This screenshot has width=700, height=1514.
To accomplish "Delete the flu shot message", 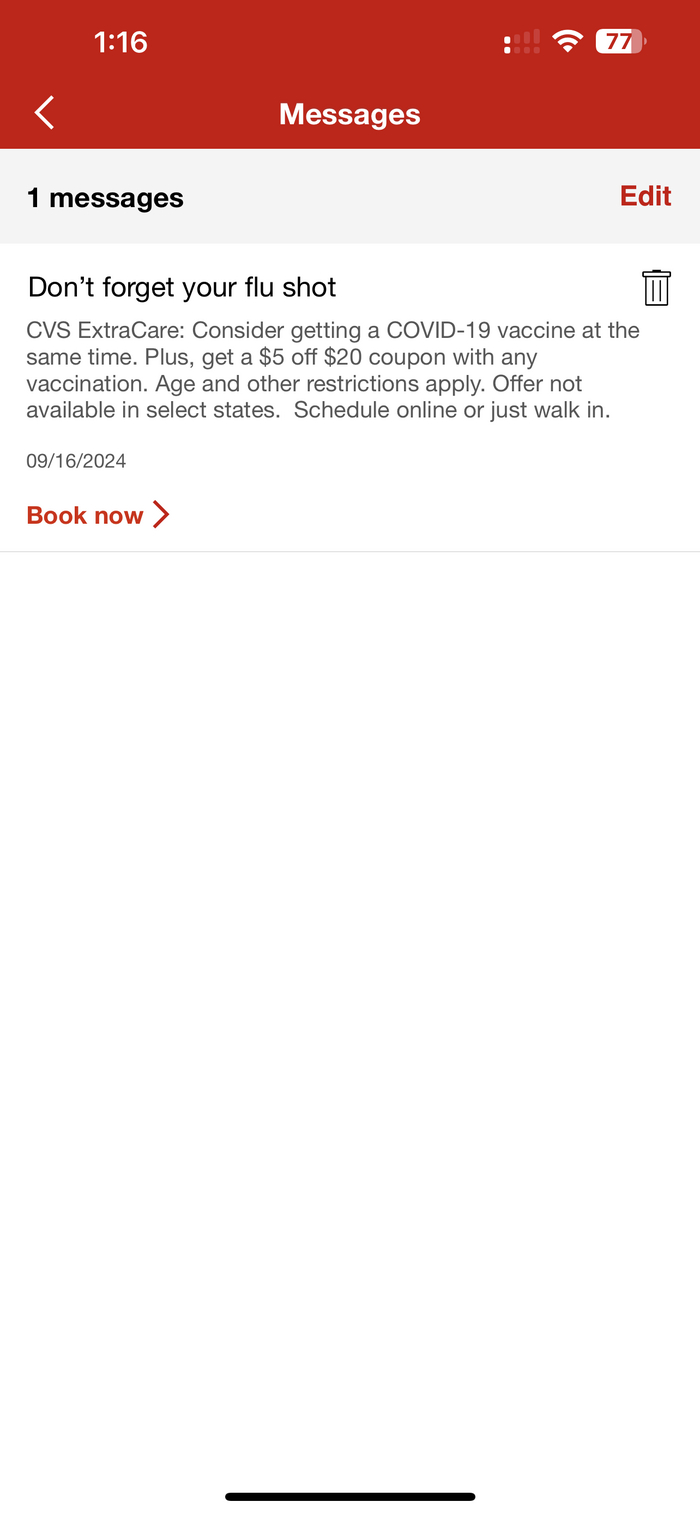I will [655, 288].
